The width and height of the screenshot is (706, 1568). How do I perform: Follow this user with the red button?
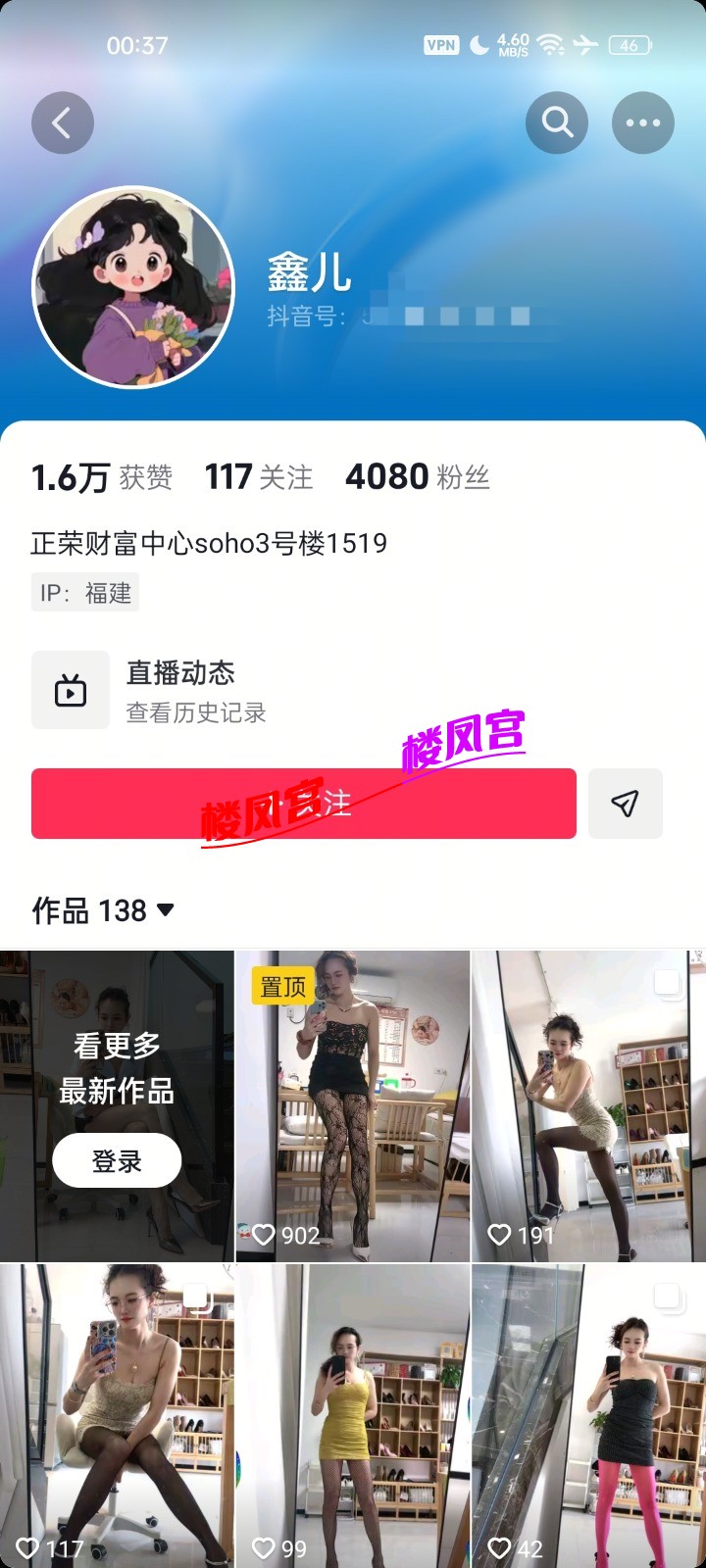(x=303, y=804)
